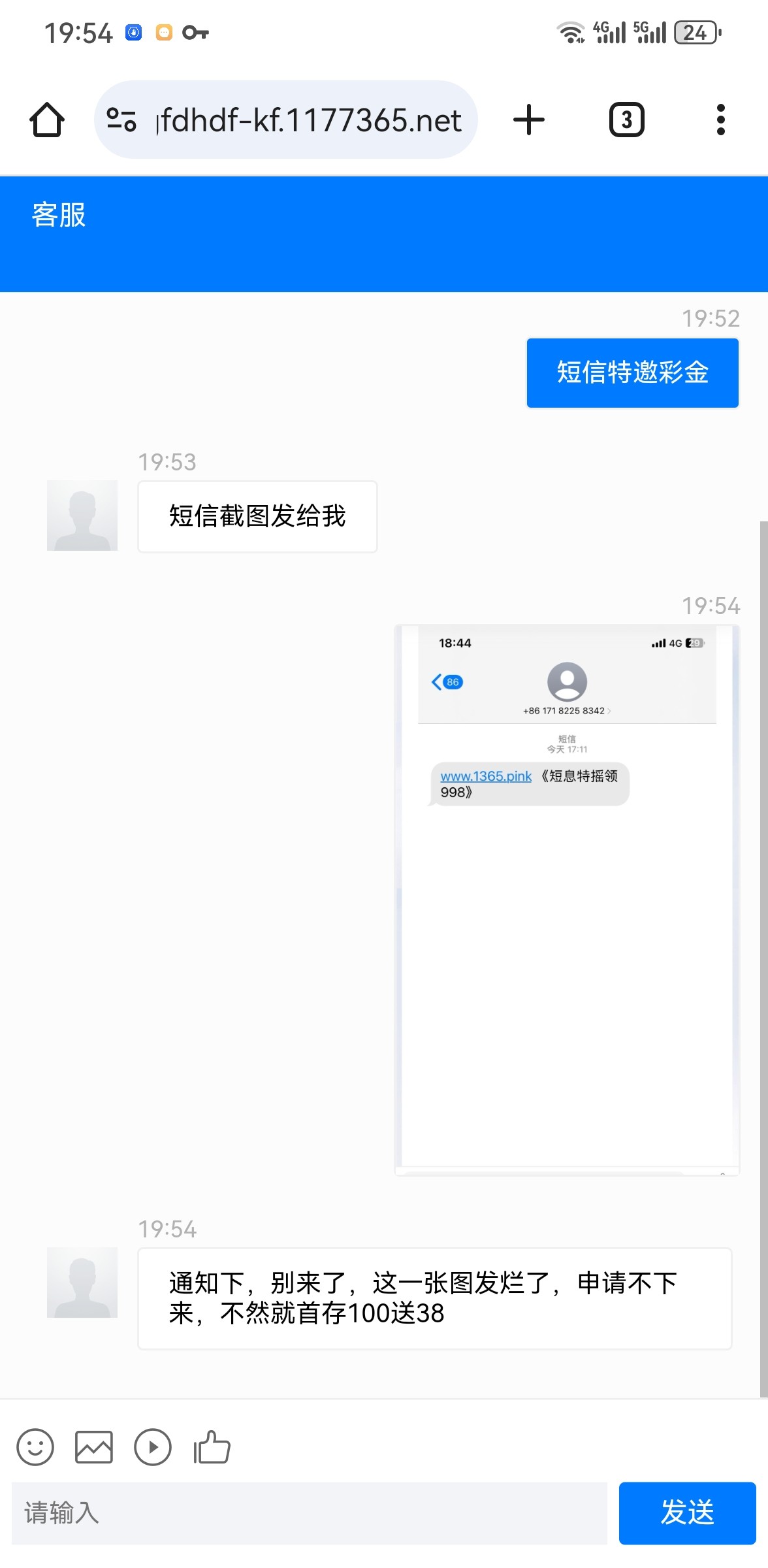Tap the video play icon
Image resolution: width=768 pixels, height=1568 pixels.
point(153,1446)
